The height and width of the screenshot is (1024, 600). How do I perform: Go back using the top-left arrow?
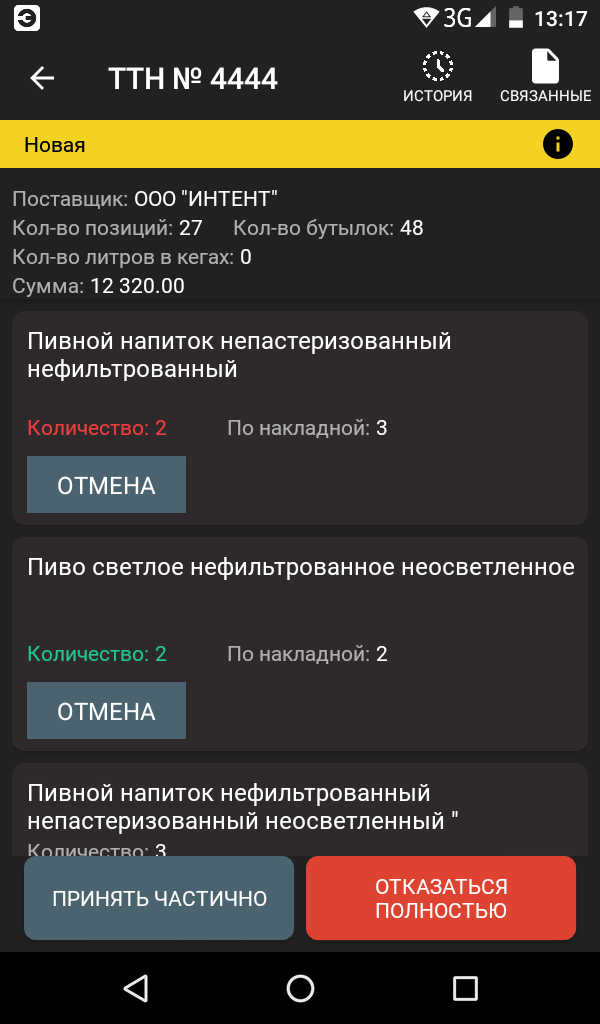[x=42, y=78]
